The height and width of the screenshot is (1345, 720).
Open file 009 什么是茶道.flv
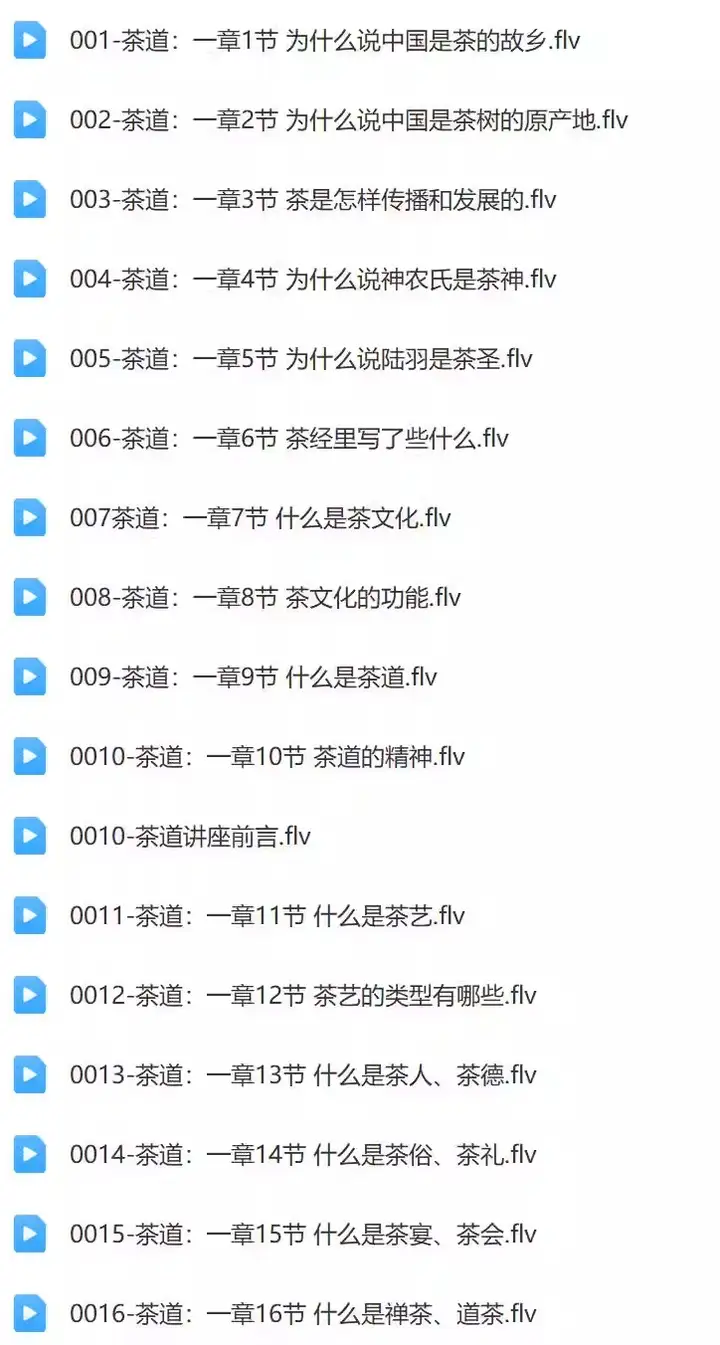click(253, 677)
